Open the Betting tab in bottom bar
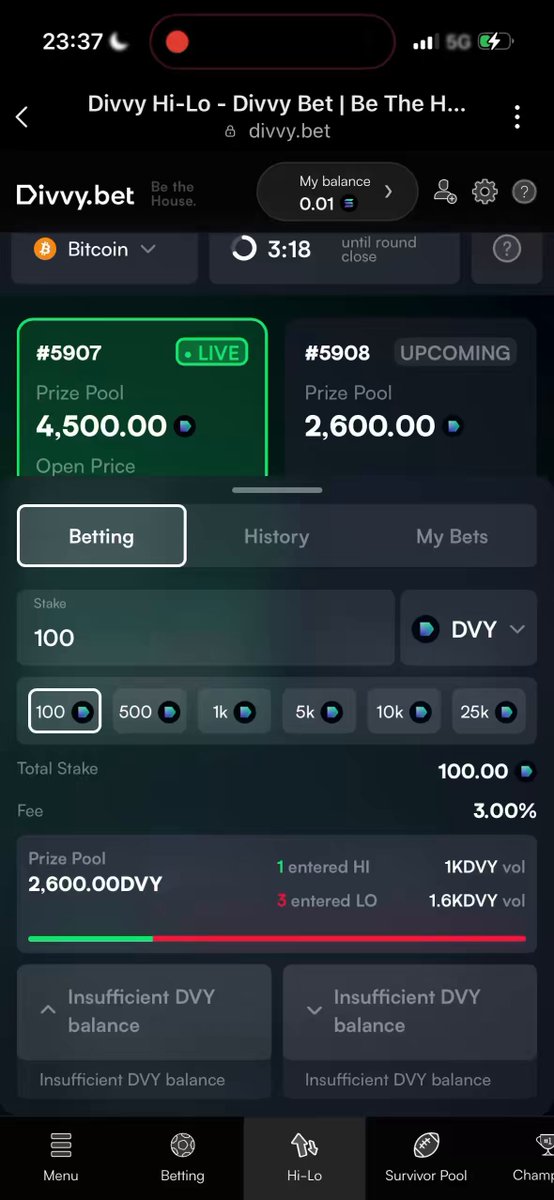 pos(182,1158)
